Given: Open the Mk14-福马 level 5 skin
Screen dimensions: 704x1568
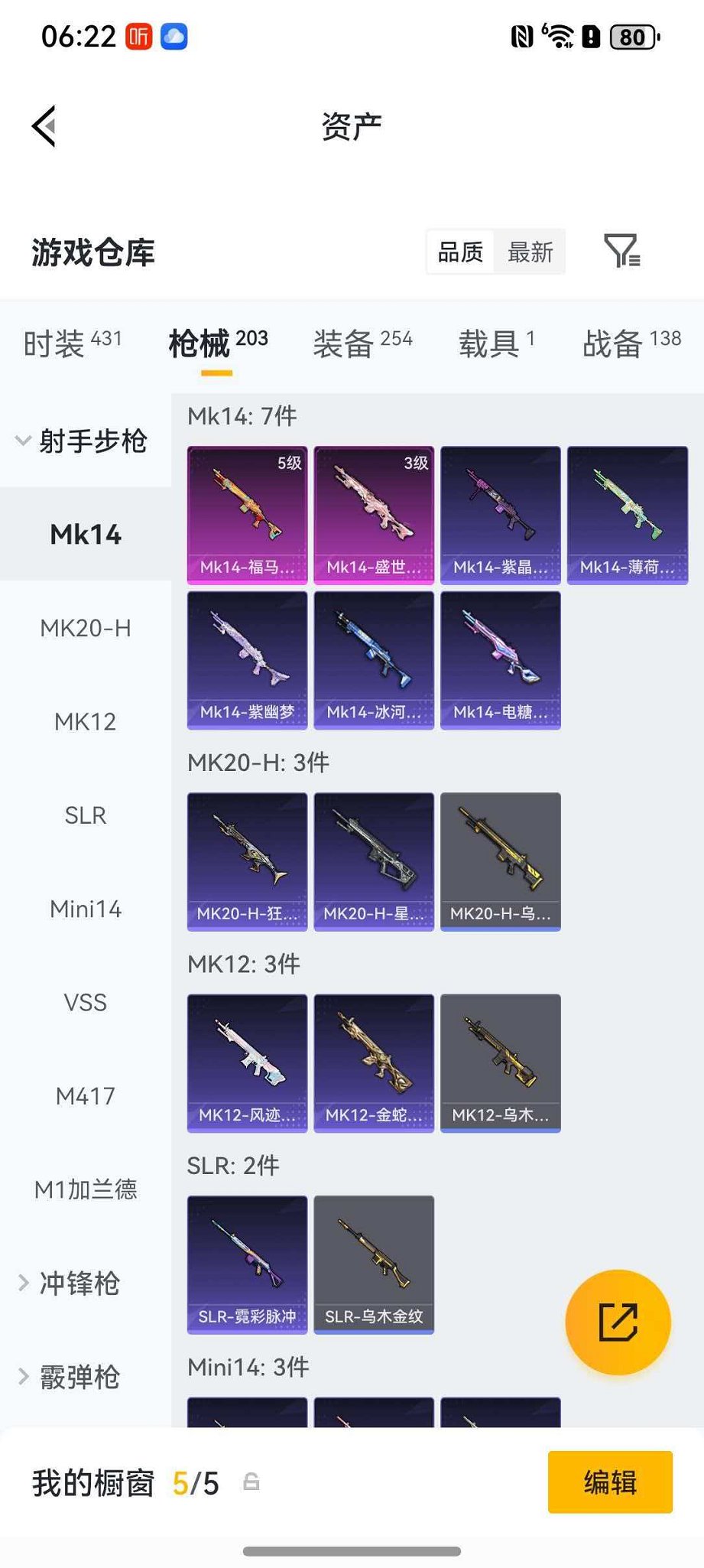Looking at the screenshot, I should point(247,514).
